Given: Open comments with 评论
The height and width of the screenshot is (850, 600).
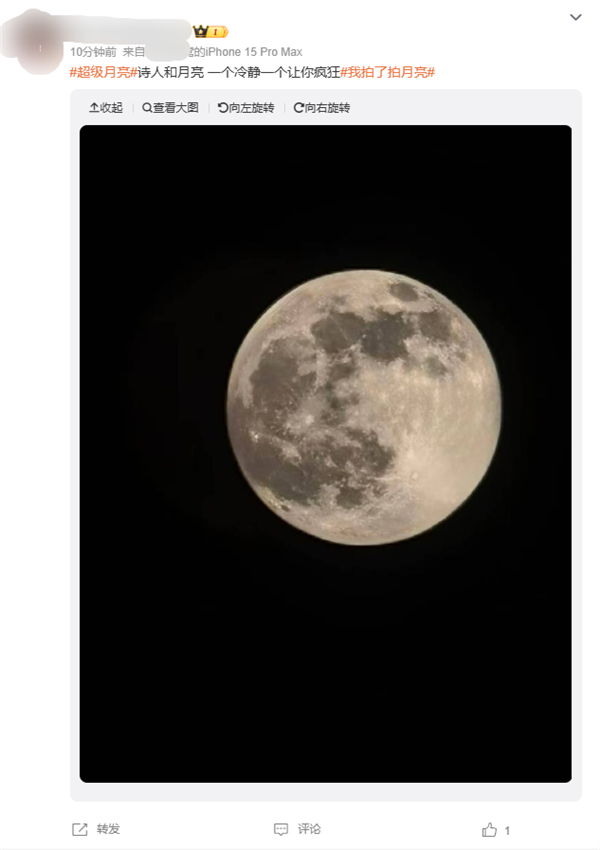Looking at the screenshot, I should [298, 829].
